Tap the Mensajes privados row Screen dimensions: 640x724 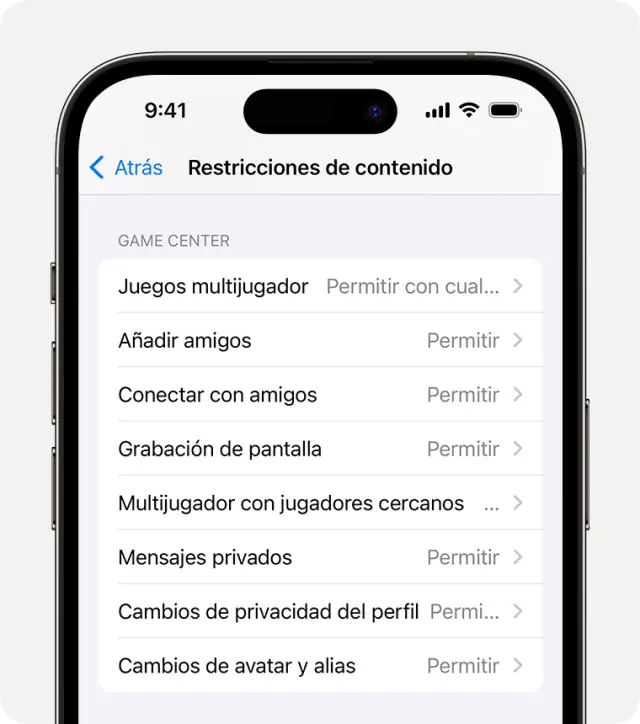click(320, 557)
